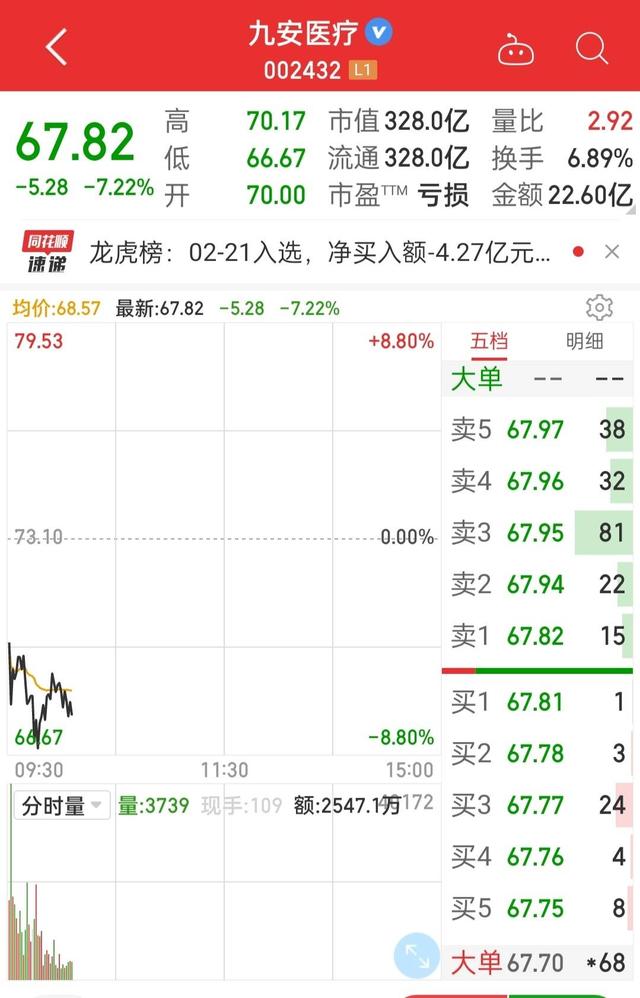Switch to the 五档 tab
This screenshot has width=640, height=998.
click(x=489, y=342)
